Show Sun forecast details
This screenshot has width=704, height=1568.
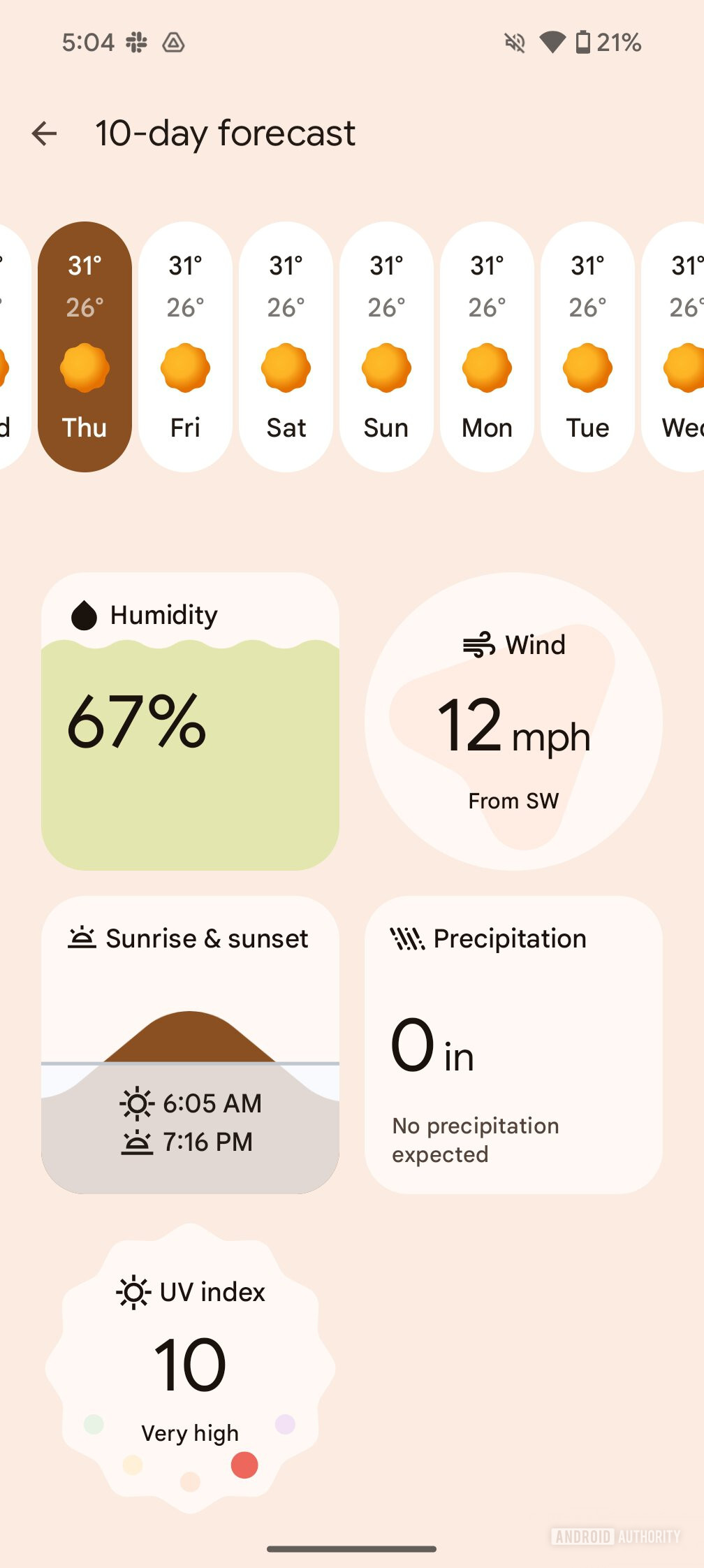point(386,347)
